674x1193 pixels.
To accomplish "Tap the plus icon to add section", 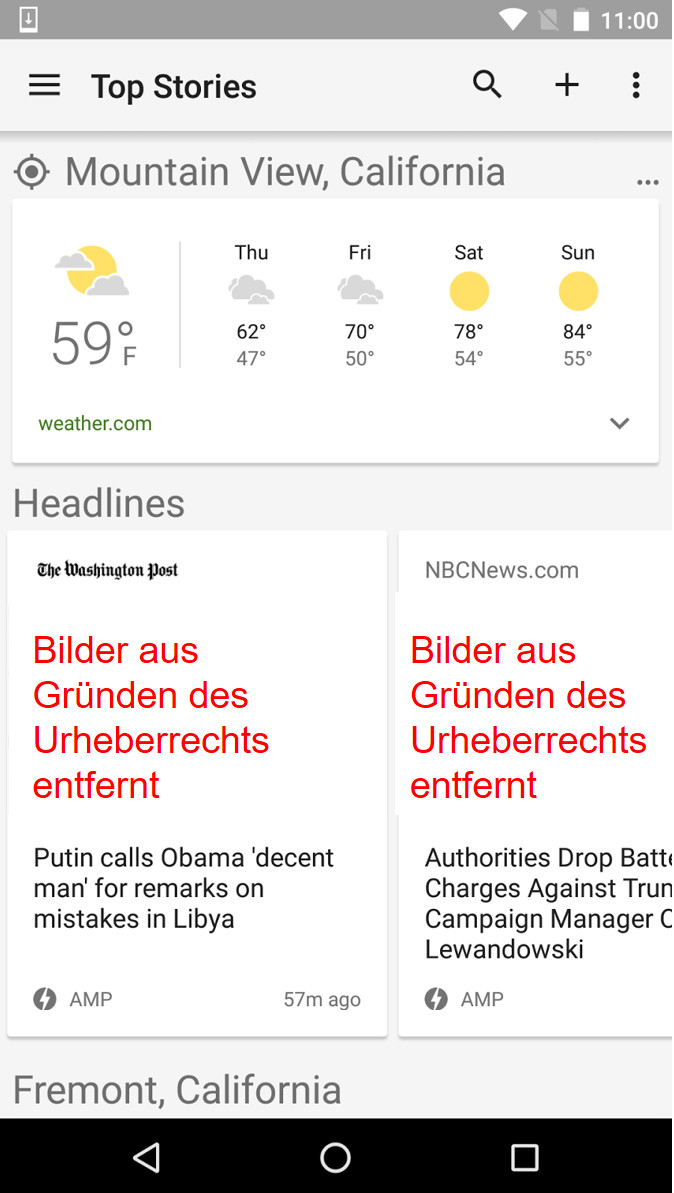I will coord(567,86).
